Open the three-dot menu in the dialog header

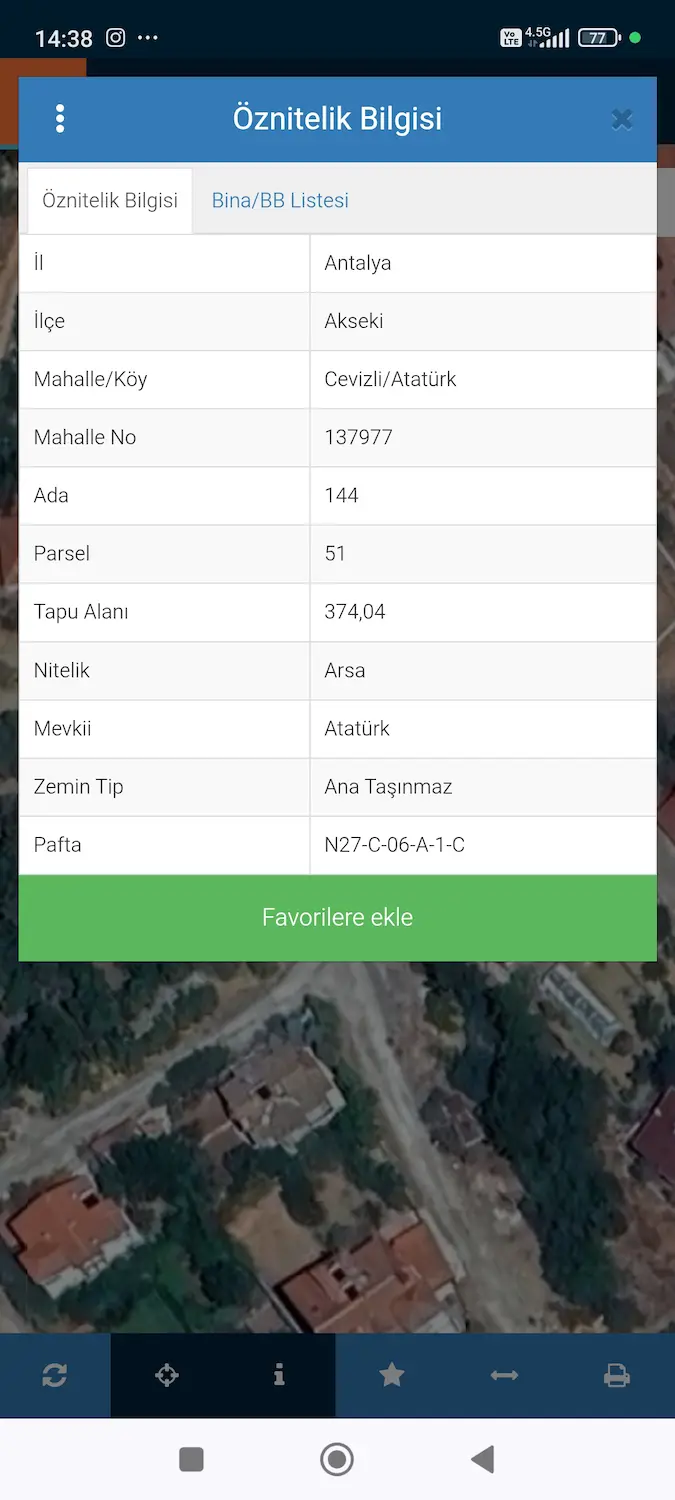(60, 118)
